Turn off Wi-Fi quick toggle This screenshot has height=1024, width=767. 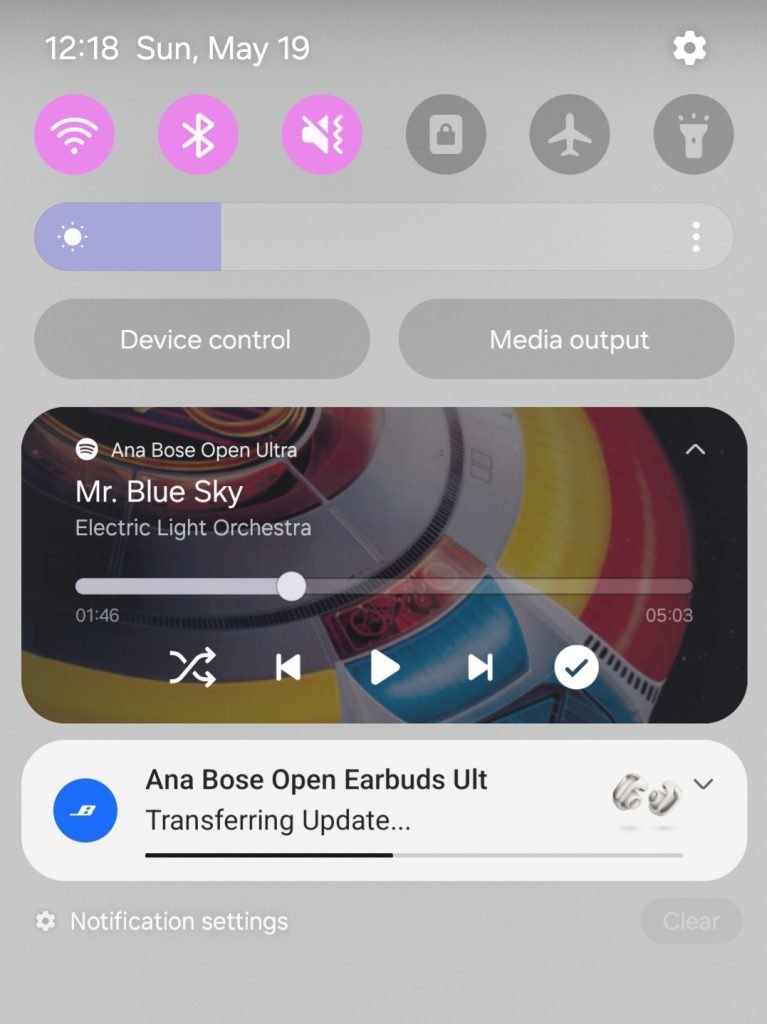tap(75, 134)
